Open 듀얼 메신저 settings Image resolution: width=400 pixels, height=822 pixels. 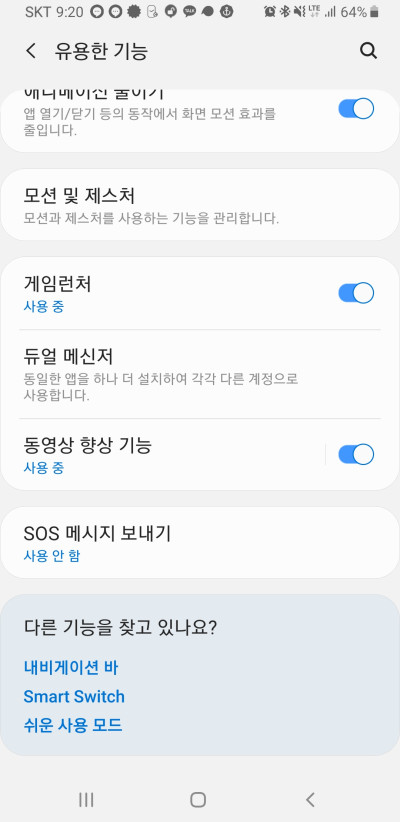point(200,374)
